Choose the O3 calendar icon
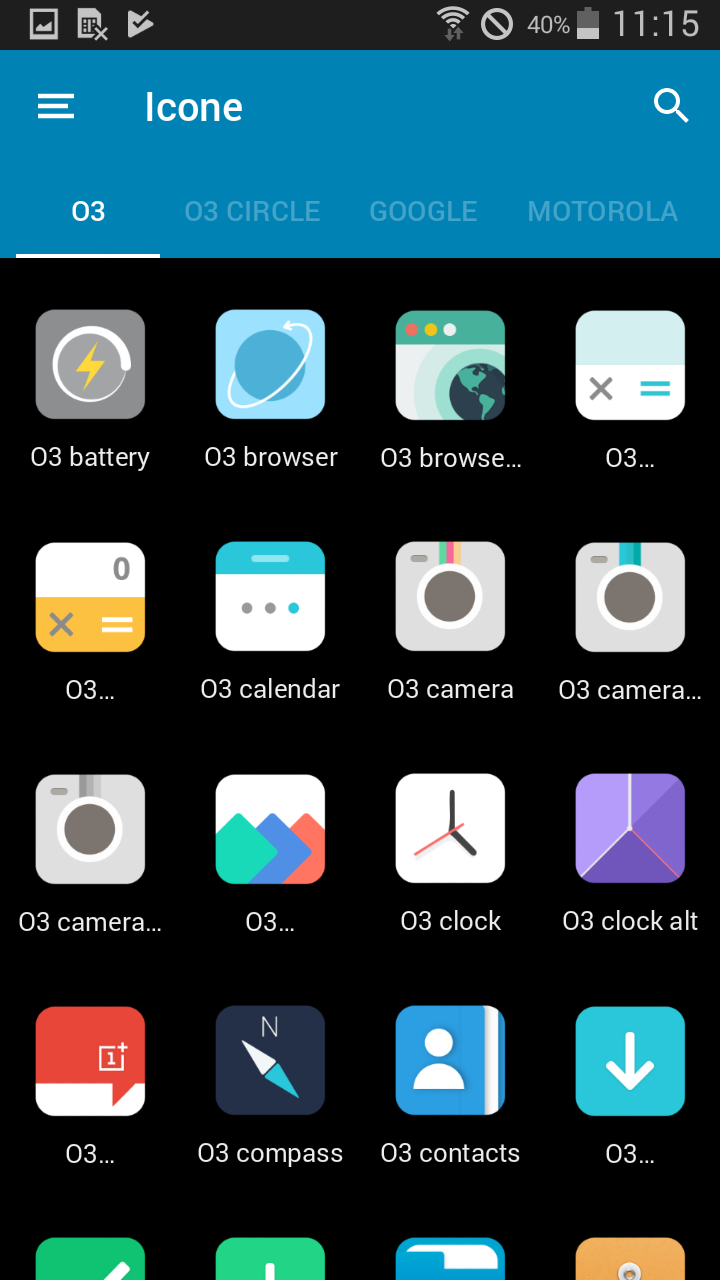This screenshot has width=720, height=1280. click(270, 596)
